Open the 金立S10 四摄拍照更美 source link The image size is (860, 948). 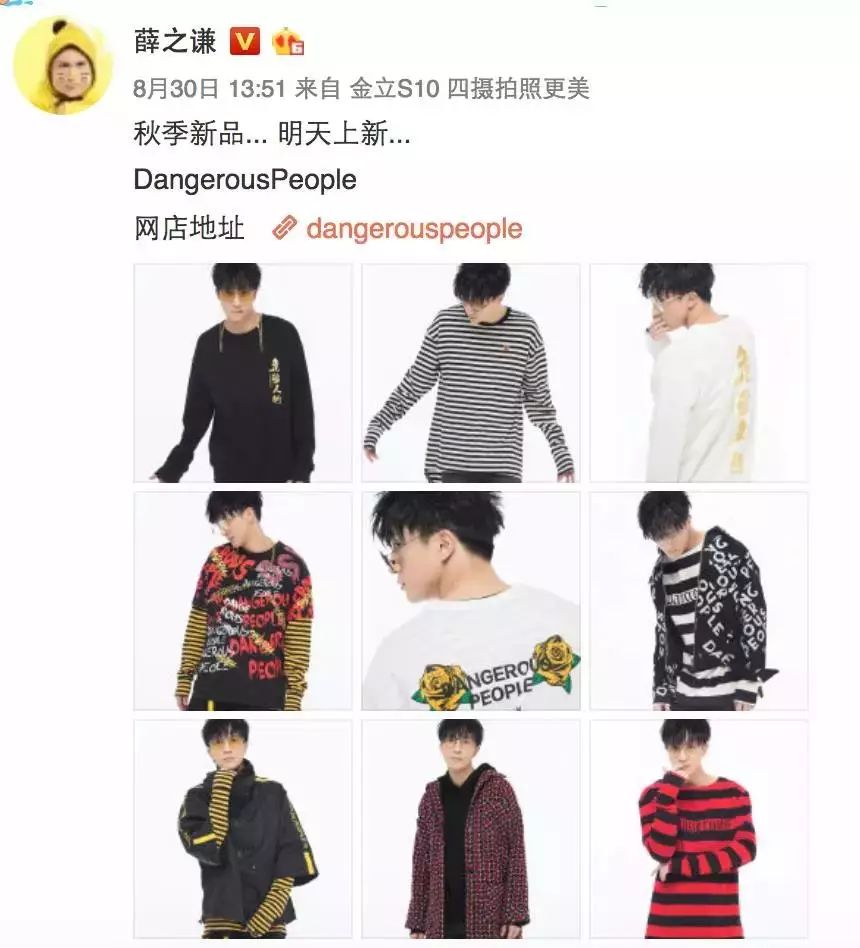[x=469, y=88]
